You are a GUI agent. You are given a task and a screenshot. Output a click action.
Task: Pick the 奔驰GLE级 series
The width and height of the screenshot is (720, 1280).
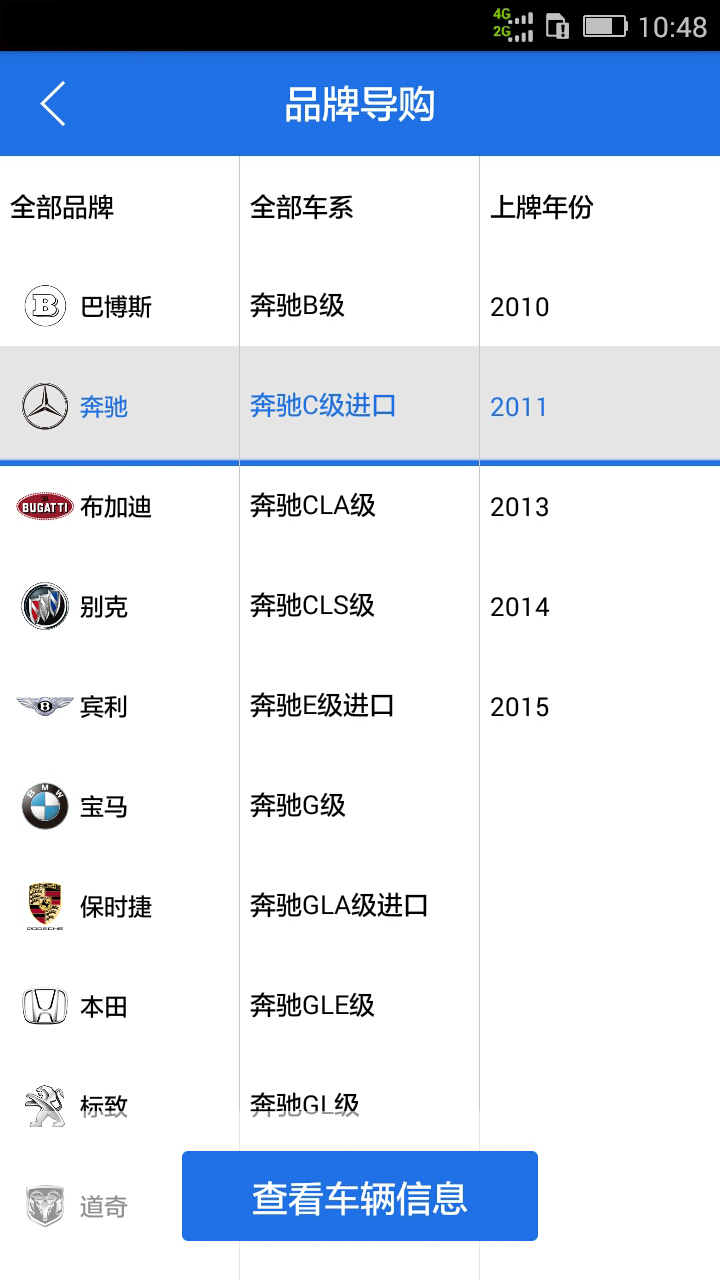(x=313, y=1005)
